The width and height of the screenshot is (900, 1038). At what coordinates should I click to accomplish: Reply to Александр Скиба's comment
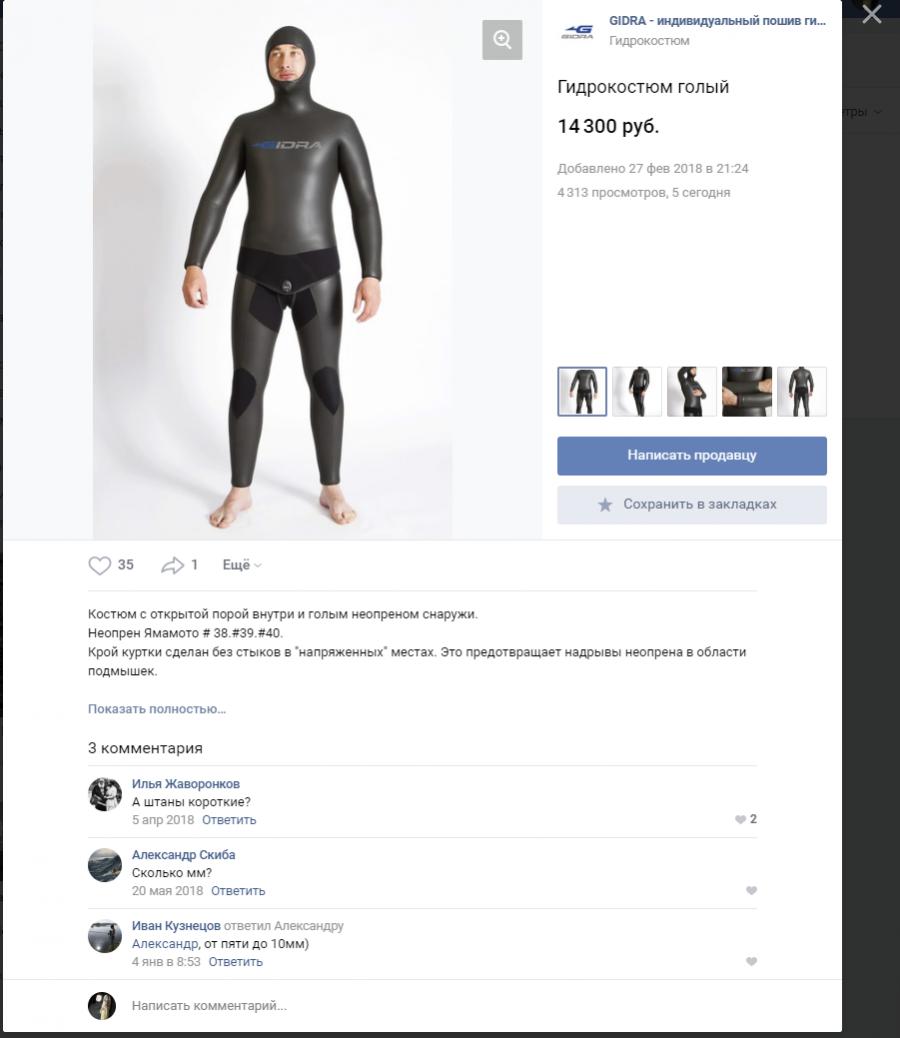(238, 891)
